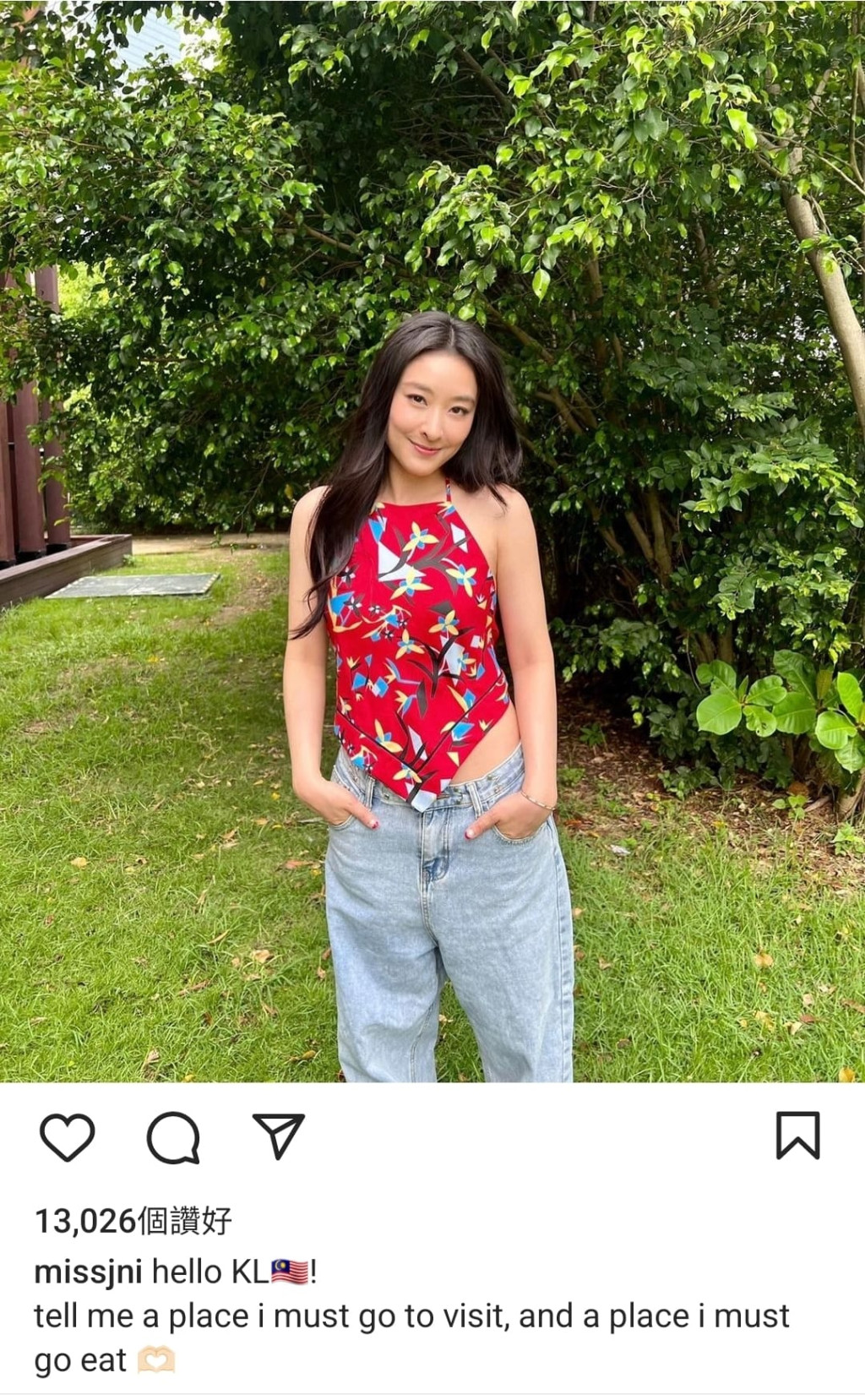Open the missjni profile from the caption
This screenshot has width=865, height=1400.
coord(88,1272)
